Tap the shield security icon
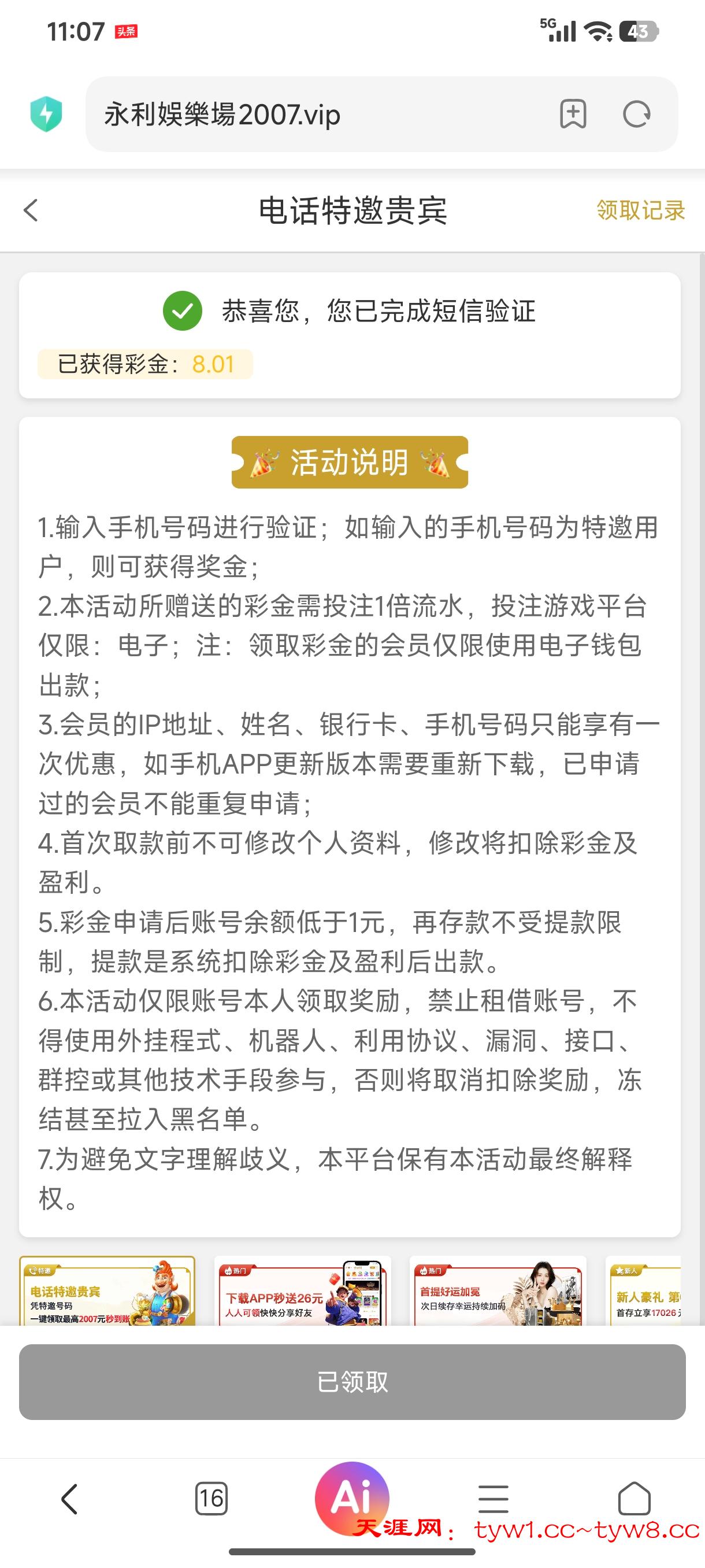Viewport: 705px width, 1568px height. pos(46,114)
